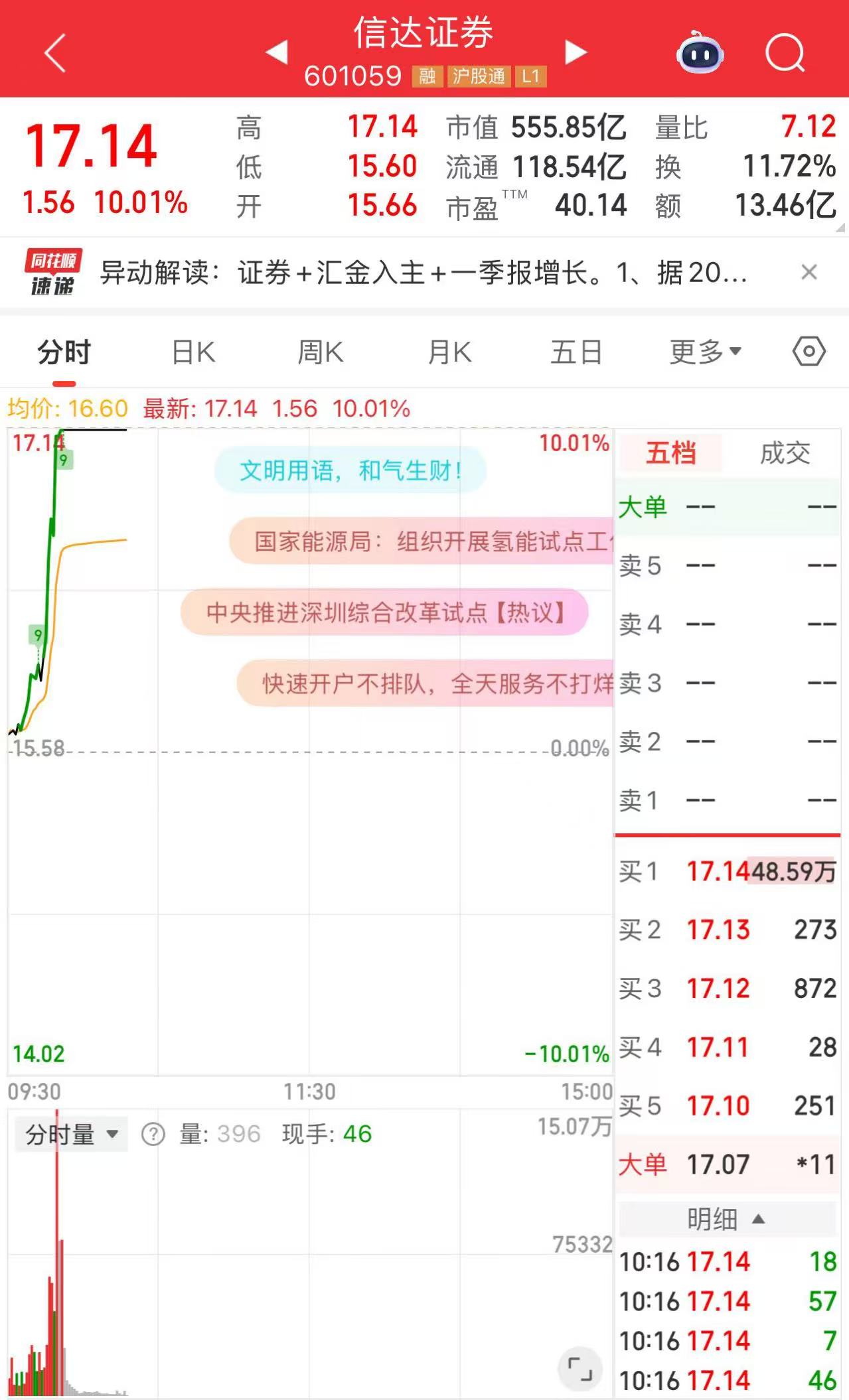Dismiss the 异动解读 banner
This screenshot has width=849, height=1400.
[809, 272]
